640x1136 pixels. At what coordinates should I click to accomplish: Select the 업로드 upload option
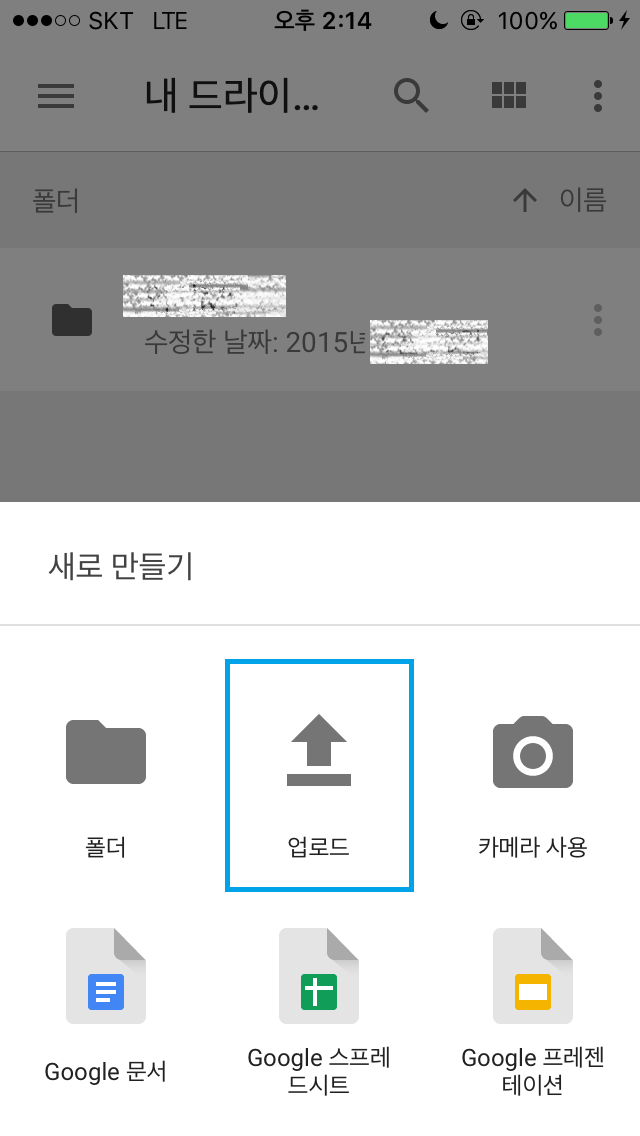[319, 775]
